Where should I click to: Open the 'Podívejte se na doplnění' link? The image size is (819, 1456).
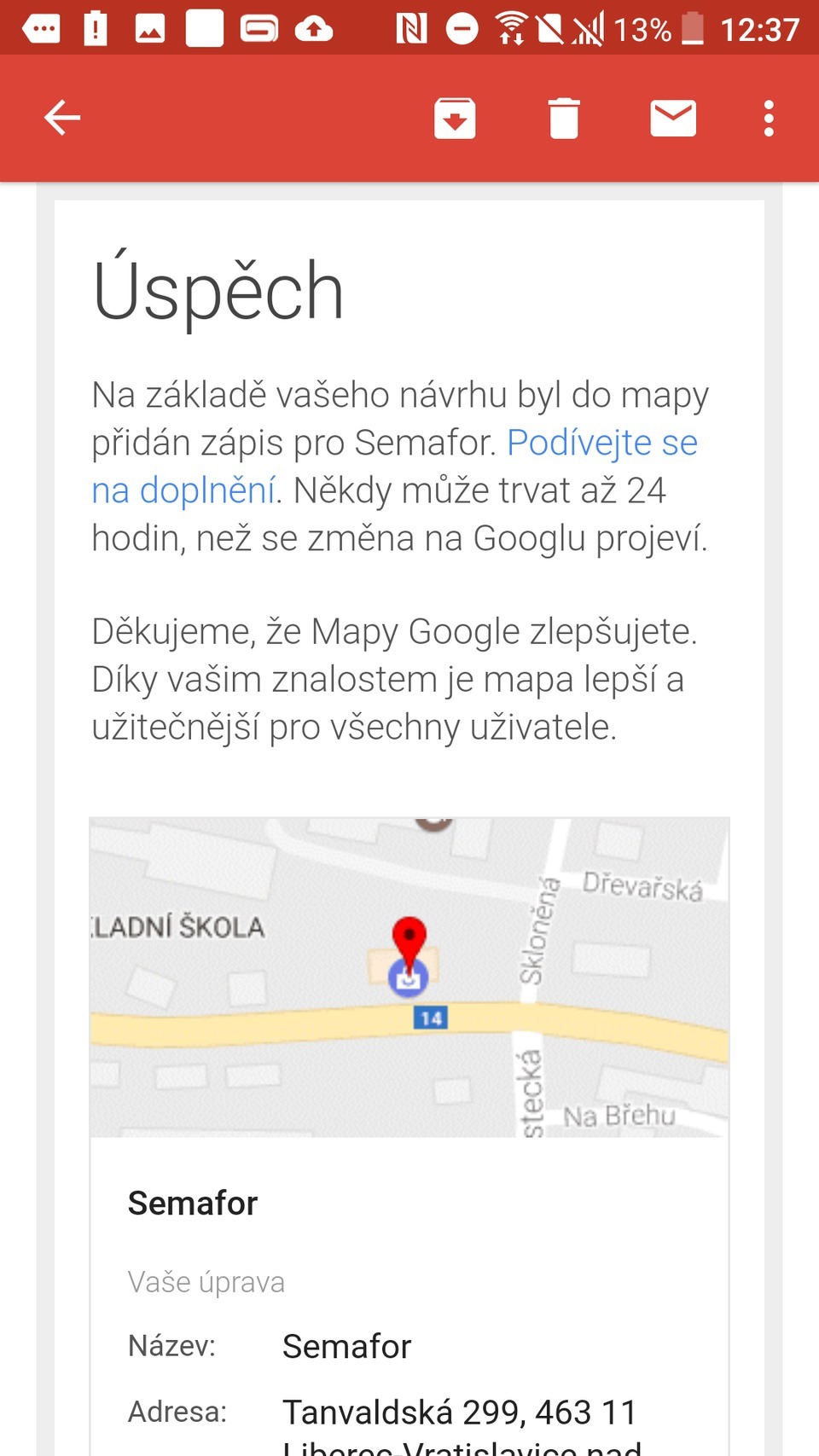point(601,444)
